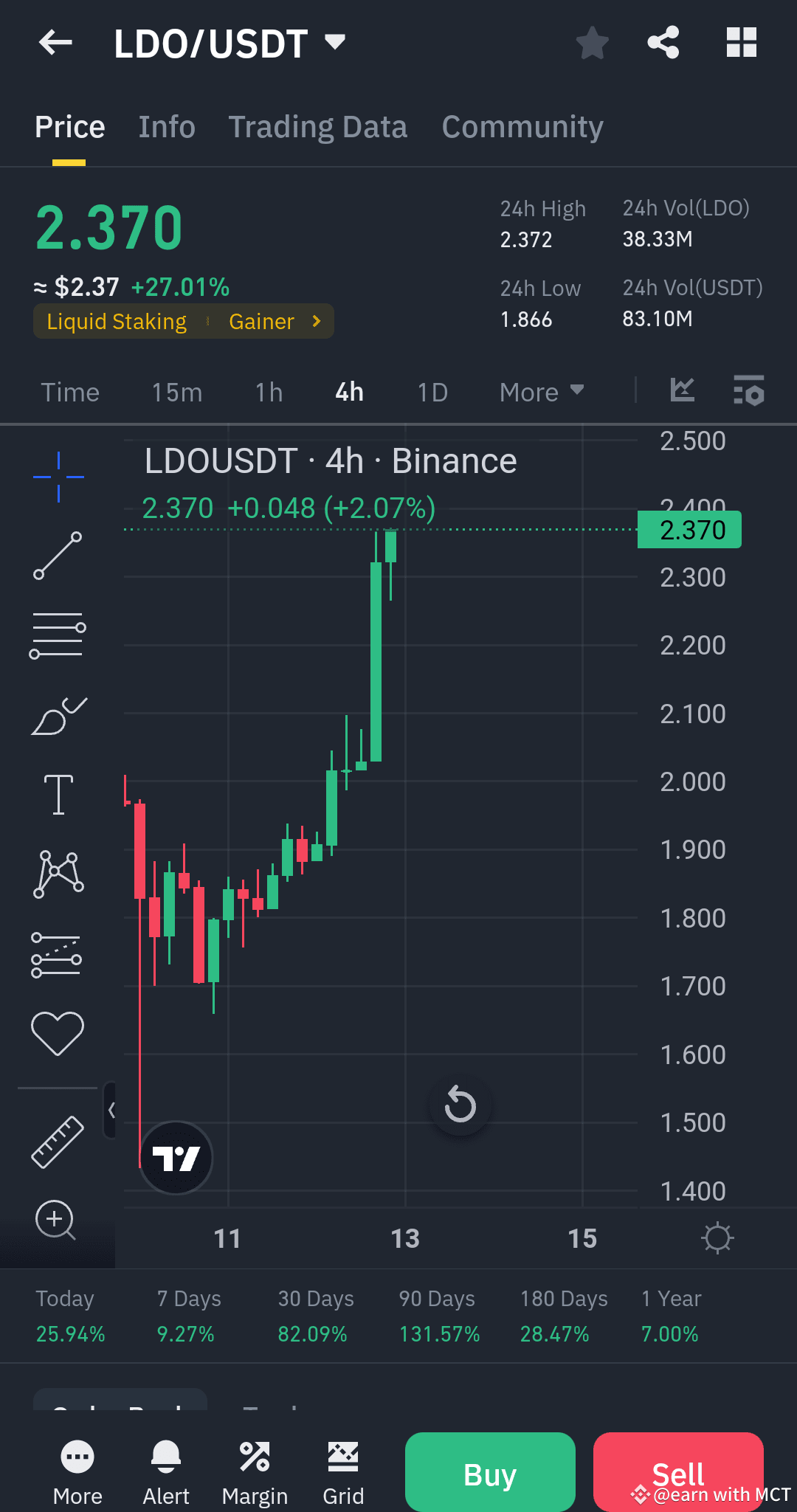
Task: Reset the chart with the circular arrow
Action: click(459, 1105)
